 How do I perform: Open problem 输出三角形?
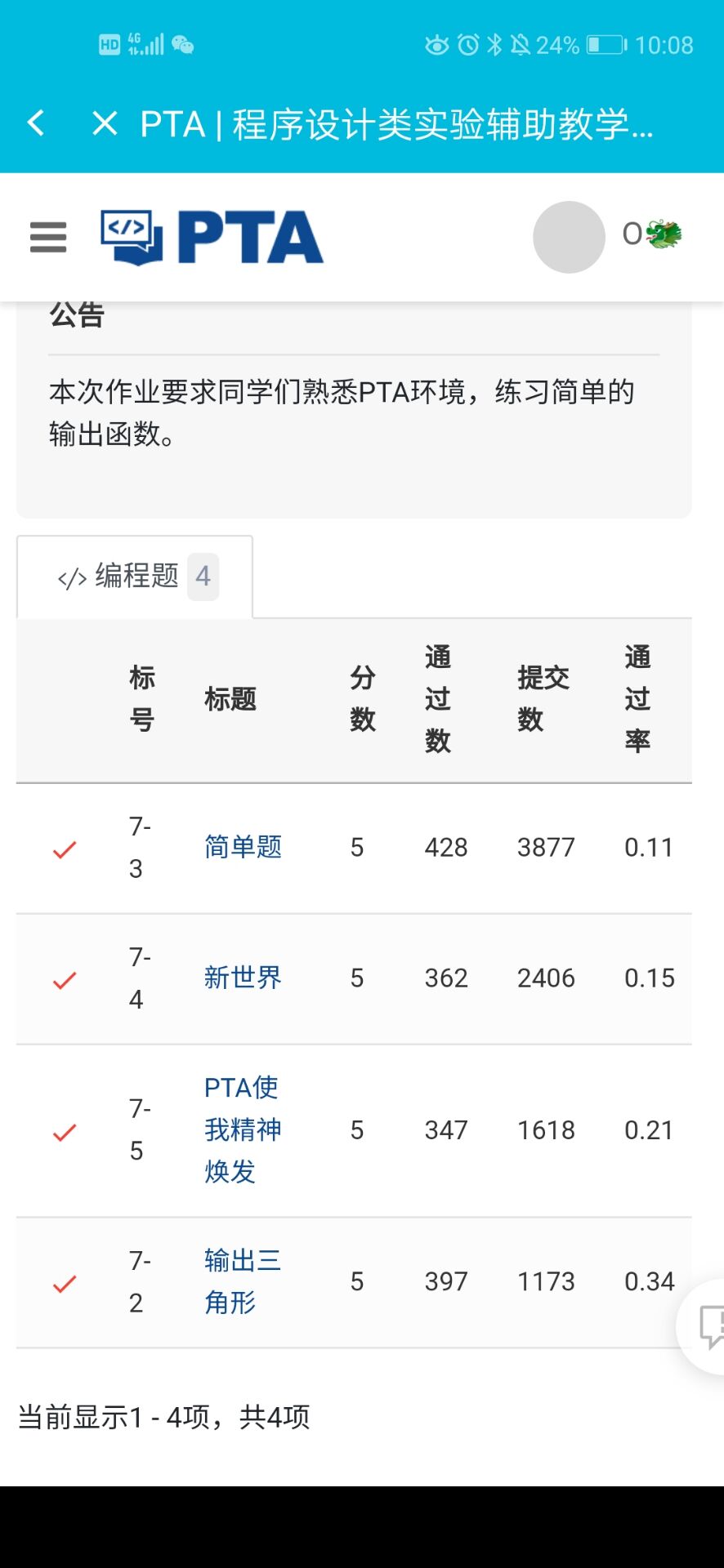(242, 1281)
